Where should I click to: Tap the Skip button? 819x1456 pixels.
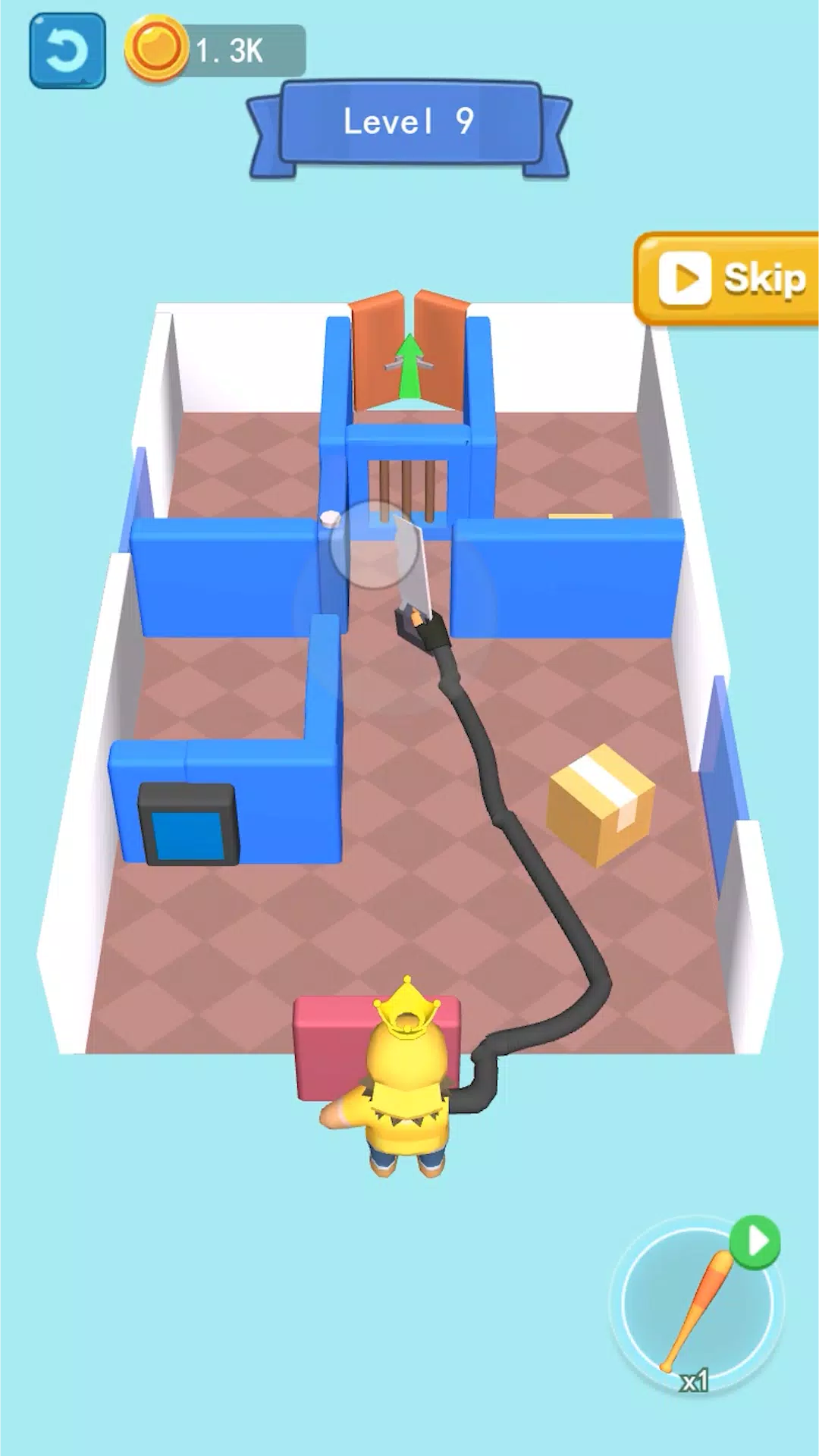pyautogui.click(x=730, y=278)
